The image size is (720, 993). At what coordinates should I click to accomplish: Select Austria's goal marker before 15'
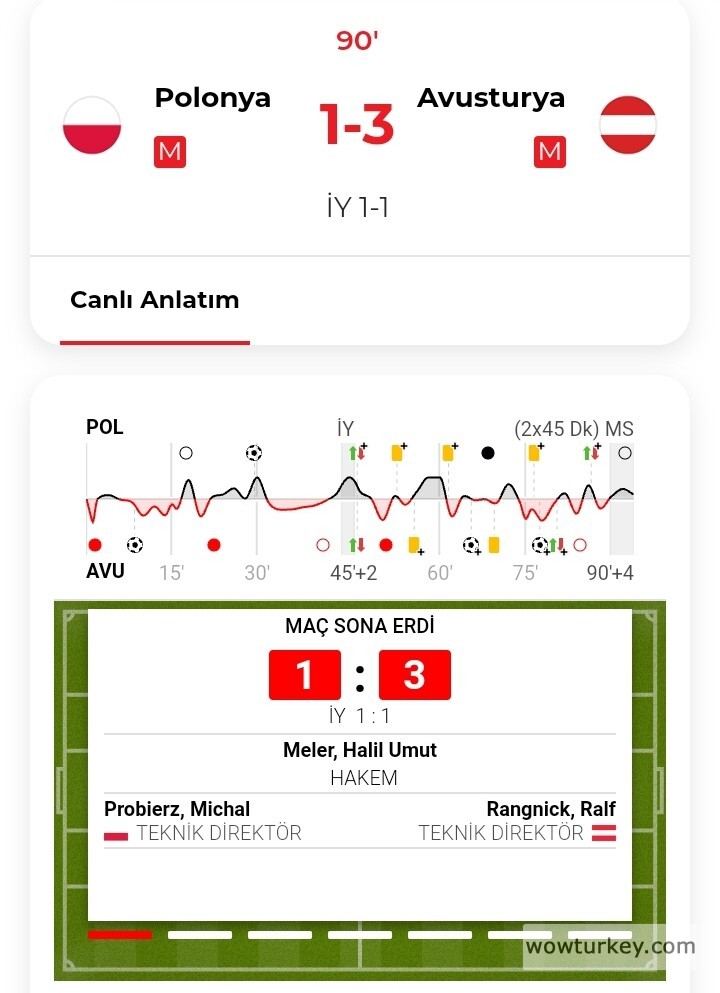pyautogui.click(x=134, y=545)
